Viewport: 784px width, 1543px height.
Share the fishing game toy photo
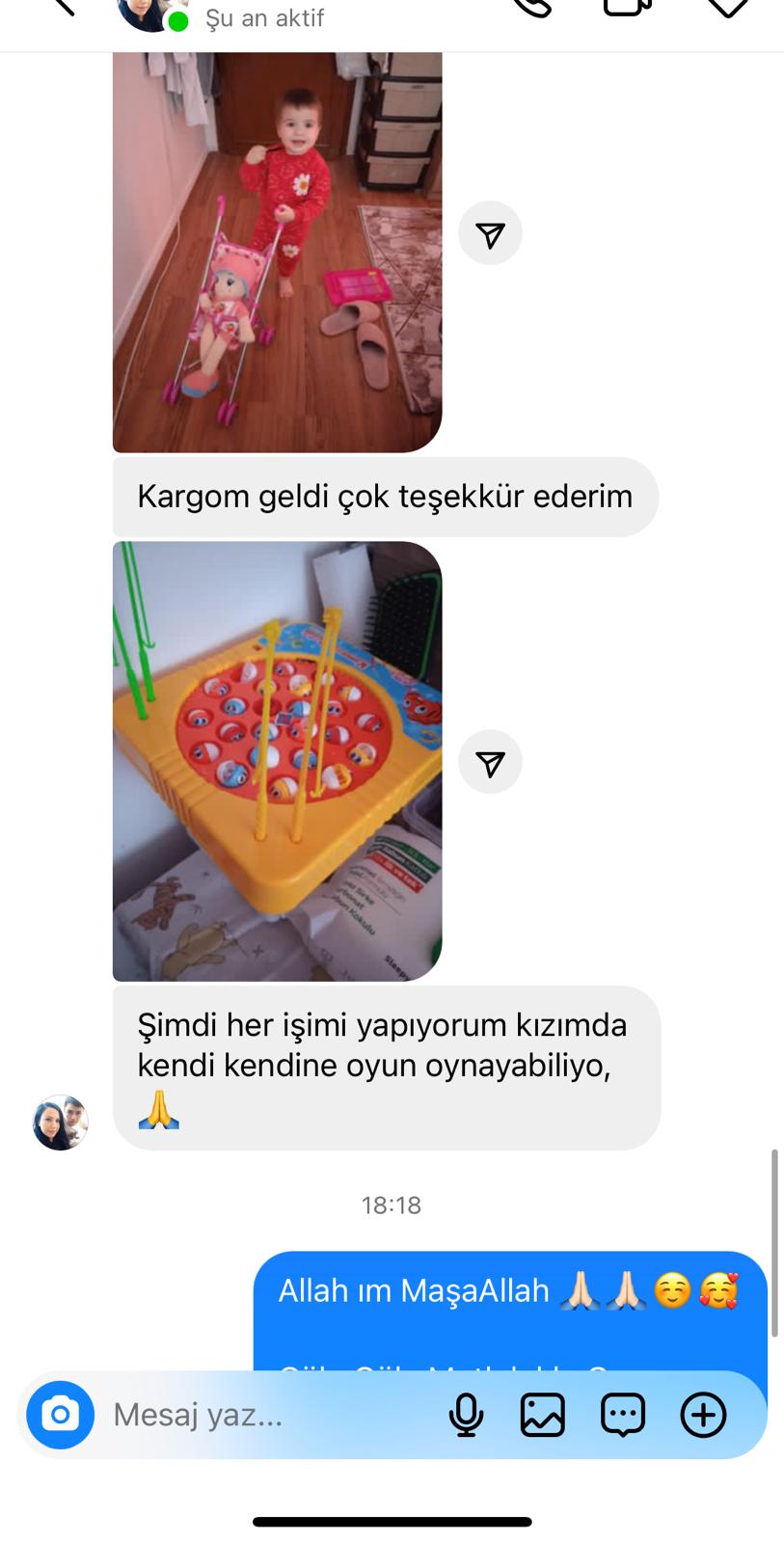[490, 763]
